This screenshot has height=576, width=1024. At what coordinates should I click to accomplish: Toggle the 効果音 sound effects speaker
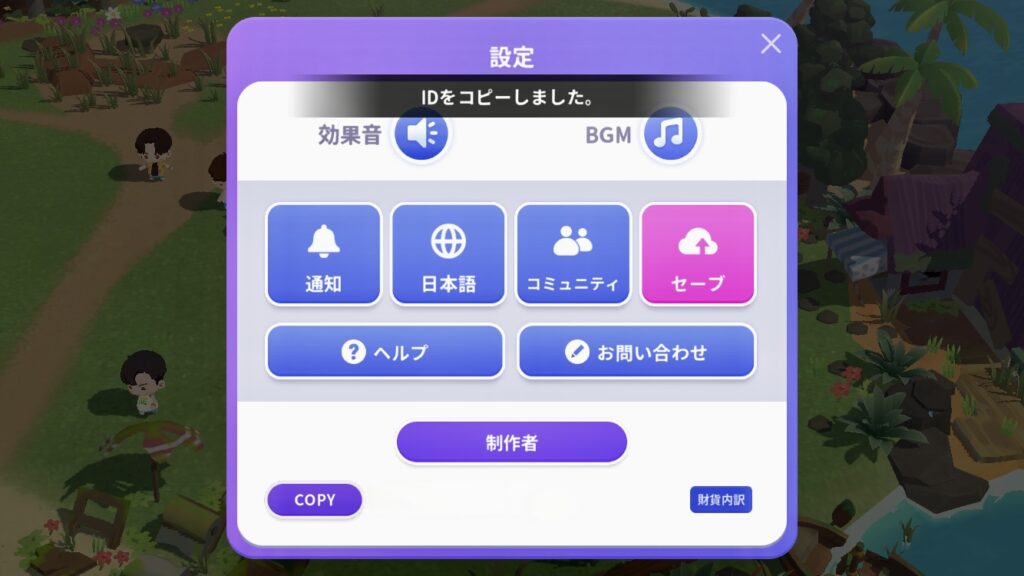click(x=422, y=134)
